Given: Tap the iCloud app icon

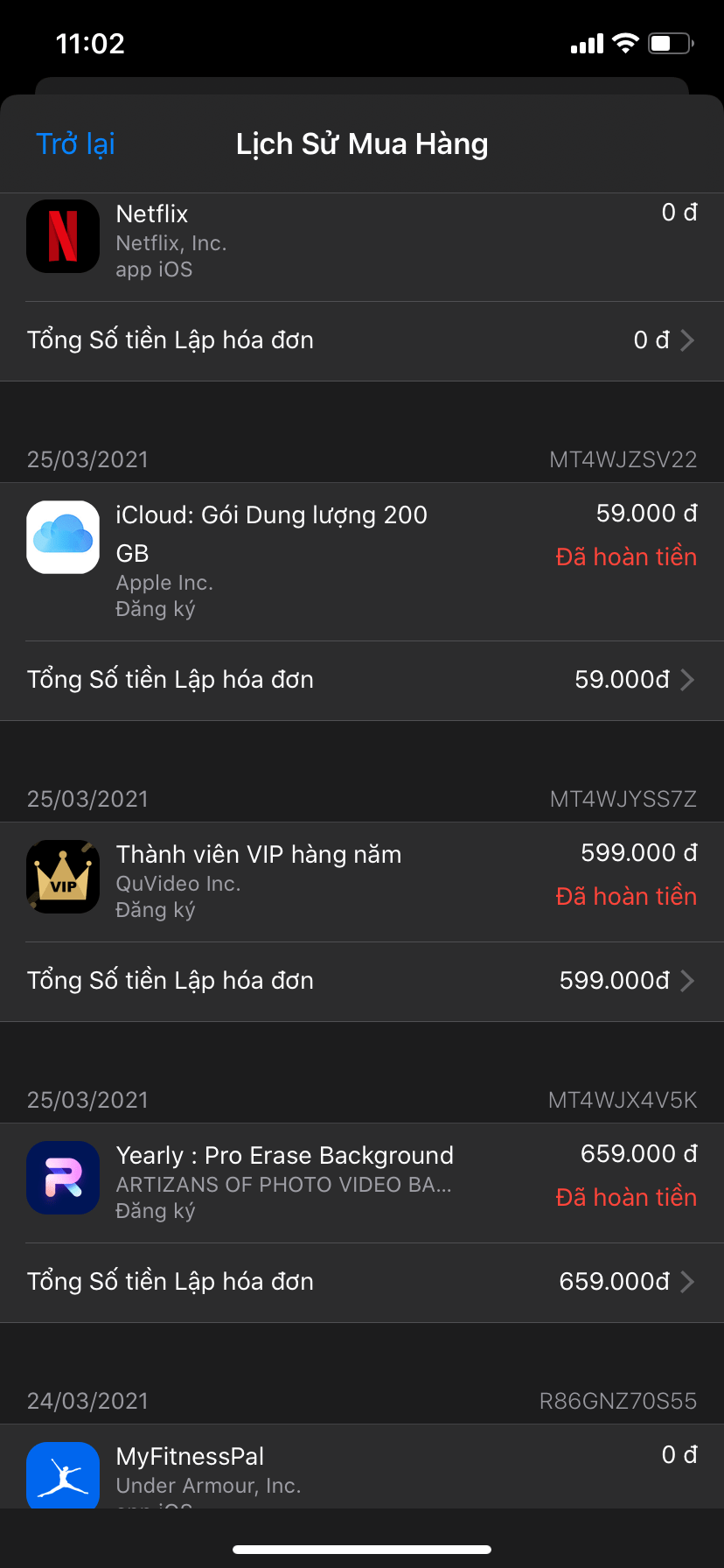Looking at the screenshot, I should (62, 536).
